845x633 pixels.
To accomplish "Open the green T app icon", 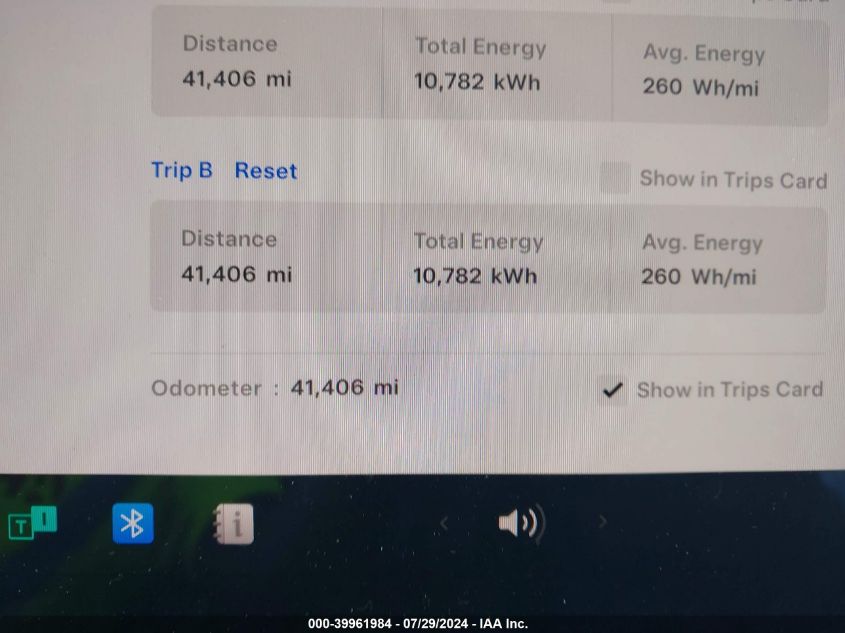I will [x=32, y=523].
